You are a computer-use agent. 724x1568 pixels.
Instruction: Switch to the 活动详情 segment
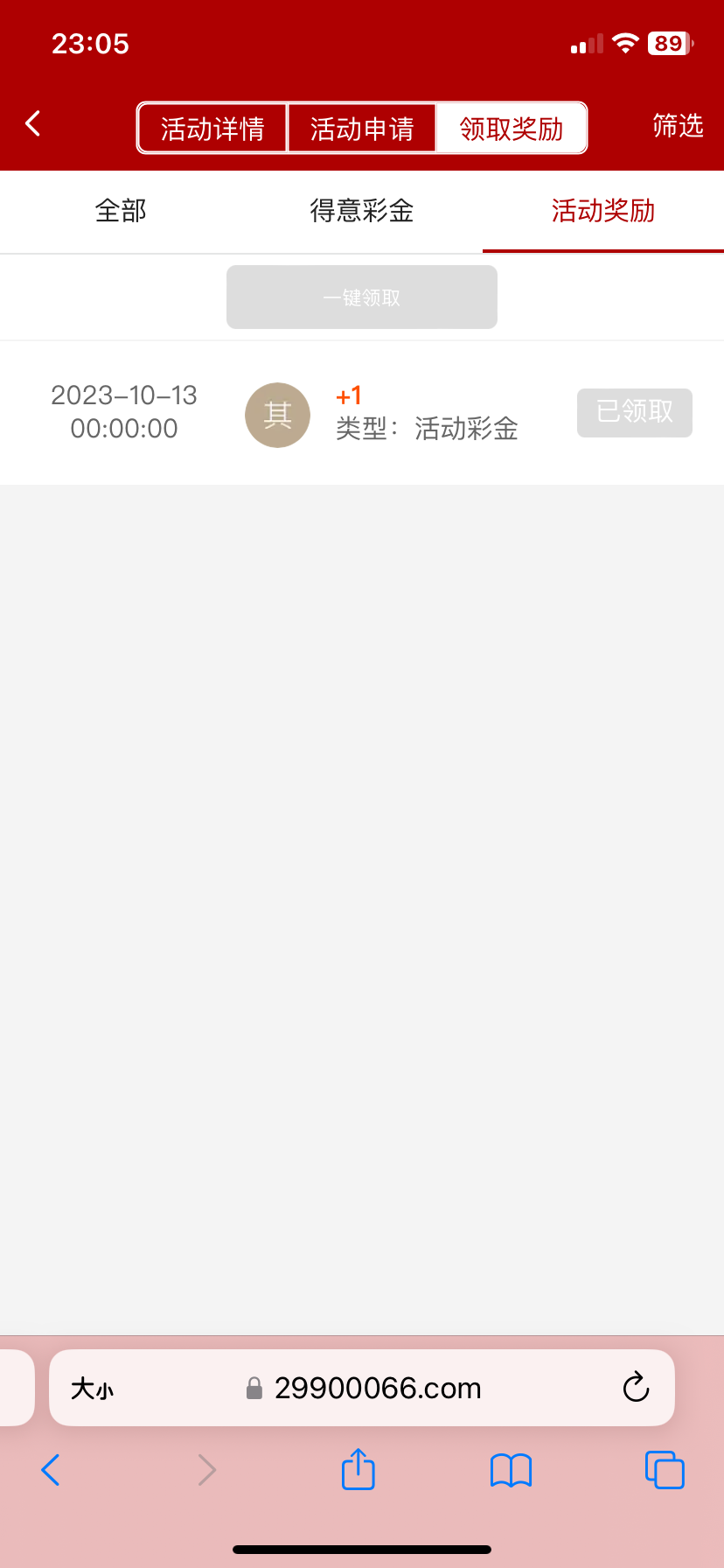[x=212, y=129]
